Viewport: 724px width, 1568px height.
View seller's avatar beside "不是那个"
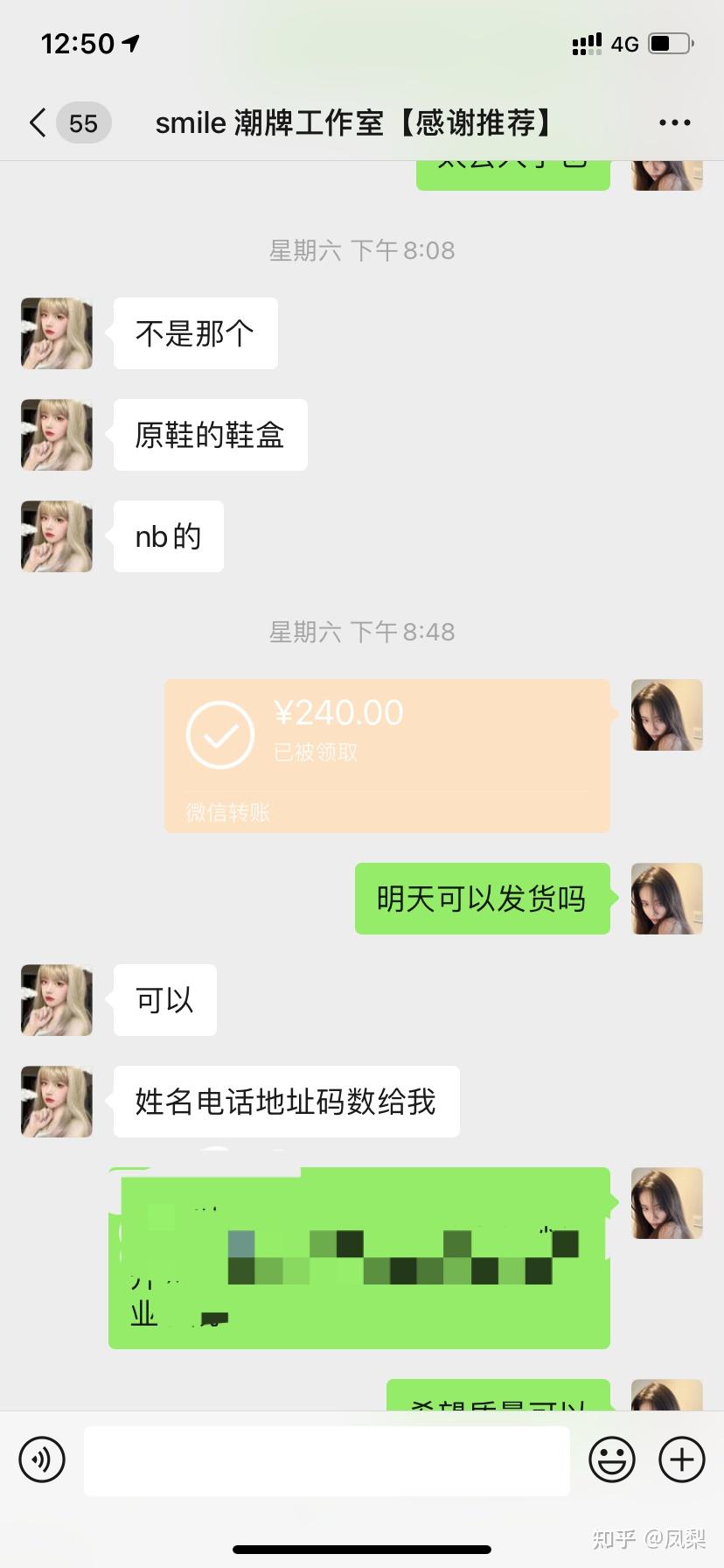57,333
